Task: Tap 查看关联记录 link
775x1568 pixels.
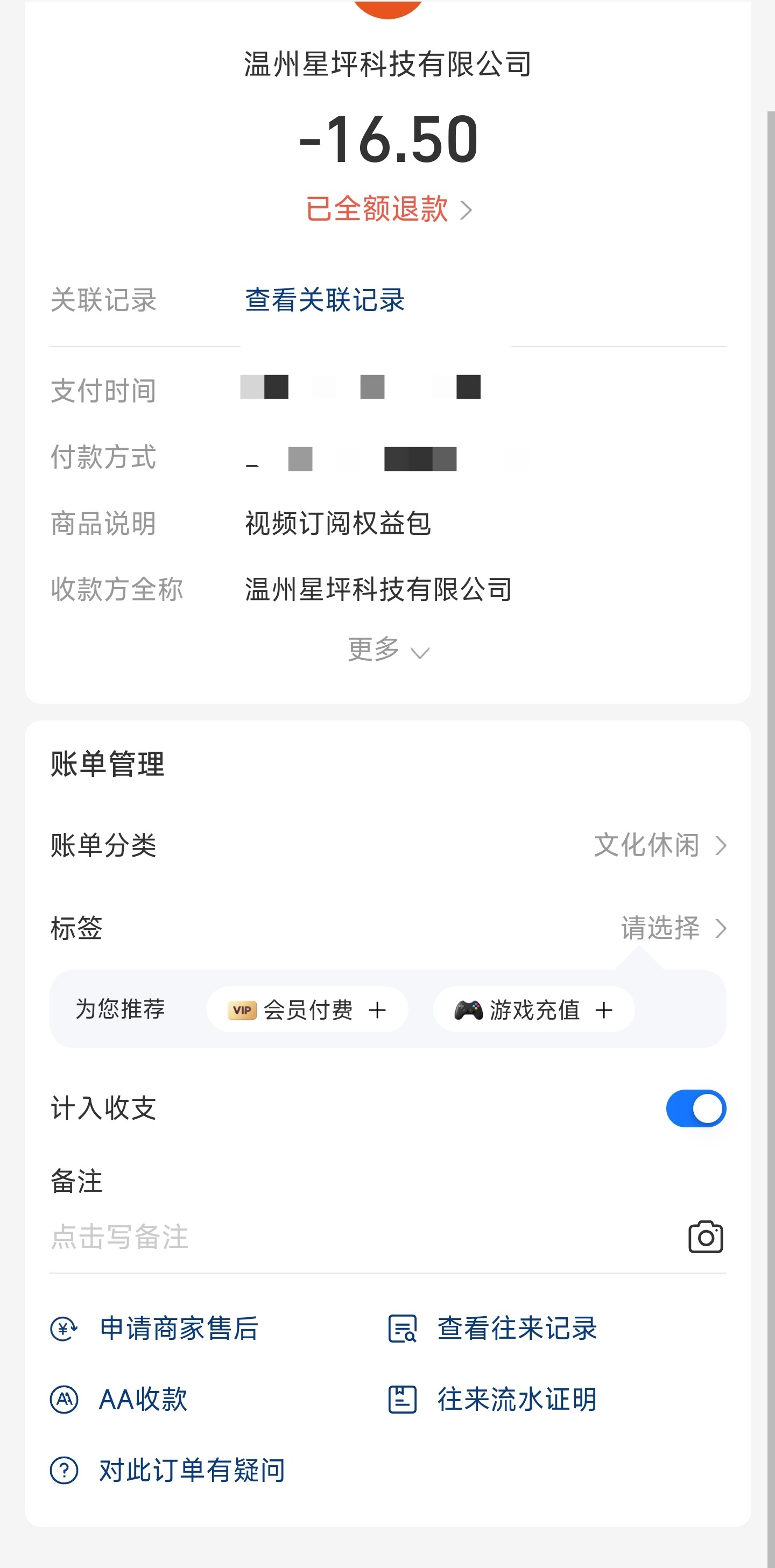Action: [325, 300]
